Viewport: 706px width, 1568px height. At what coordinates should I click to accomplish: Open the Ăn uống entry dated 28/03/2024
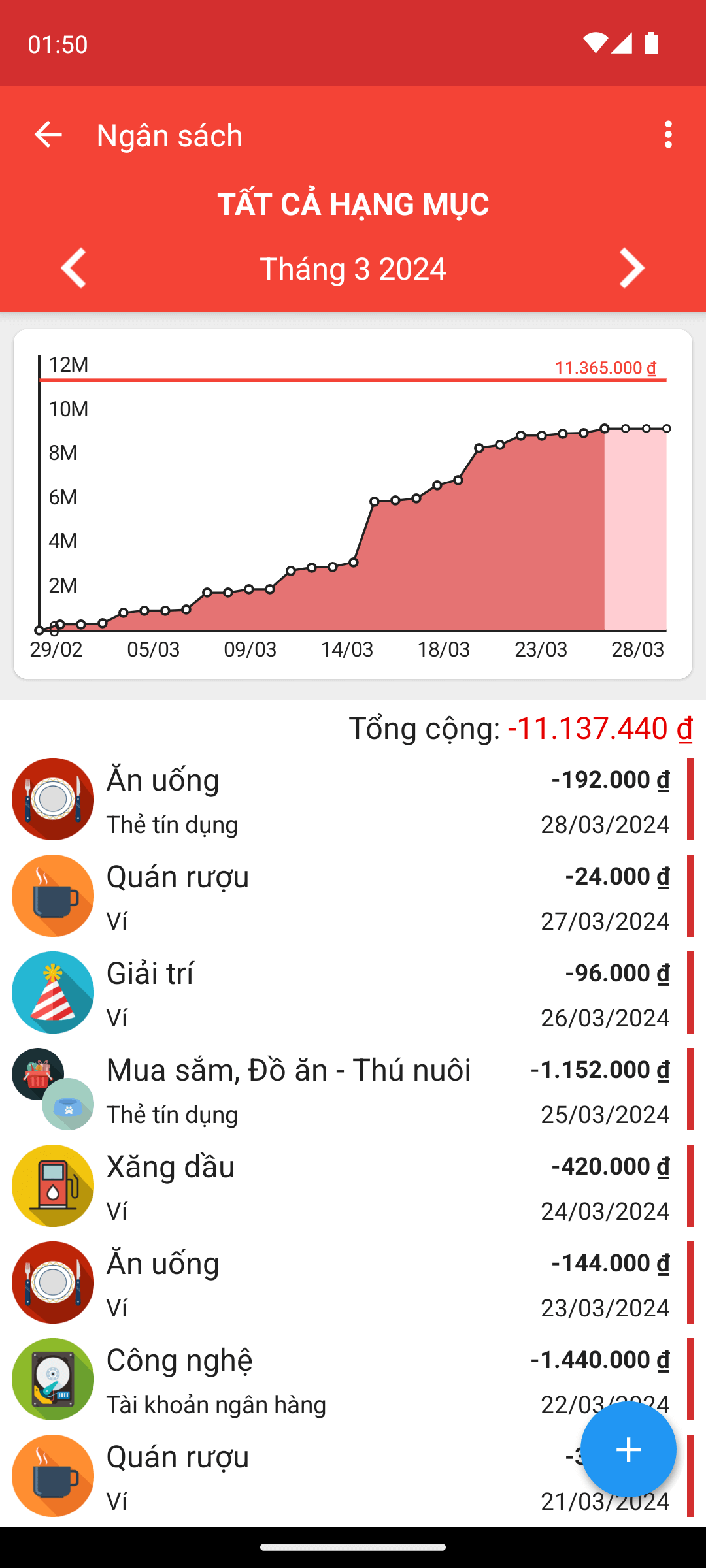click(353, 799)
